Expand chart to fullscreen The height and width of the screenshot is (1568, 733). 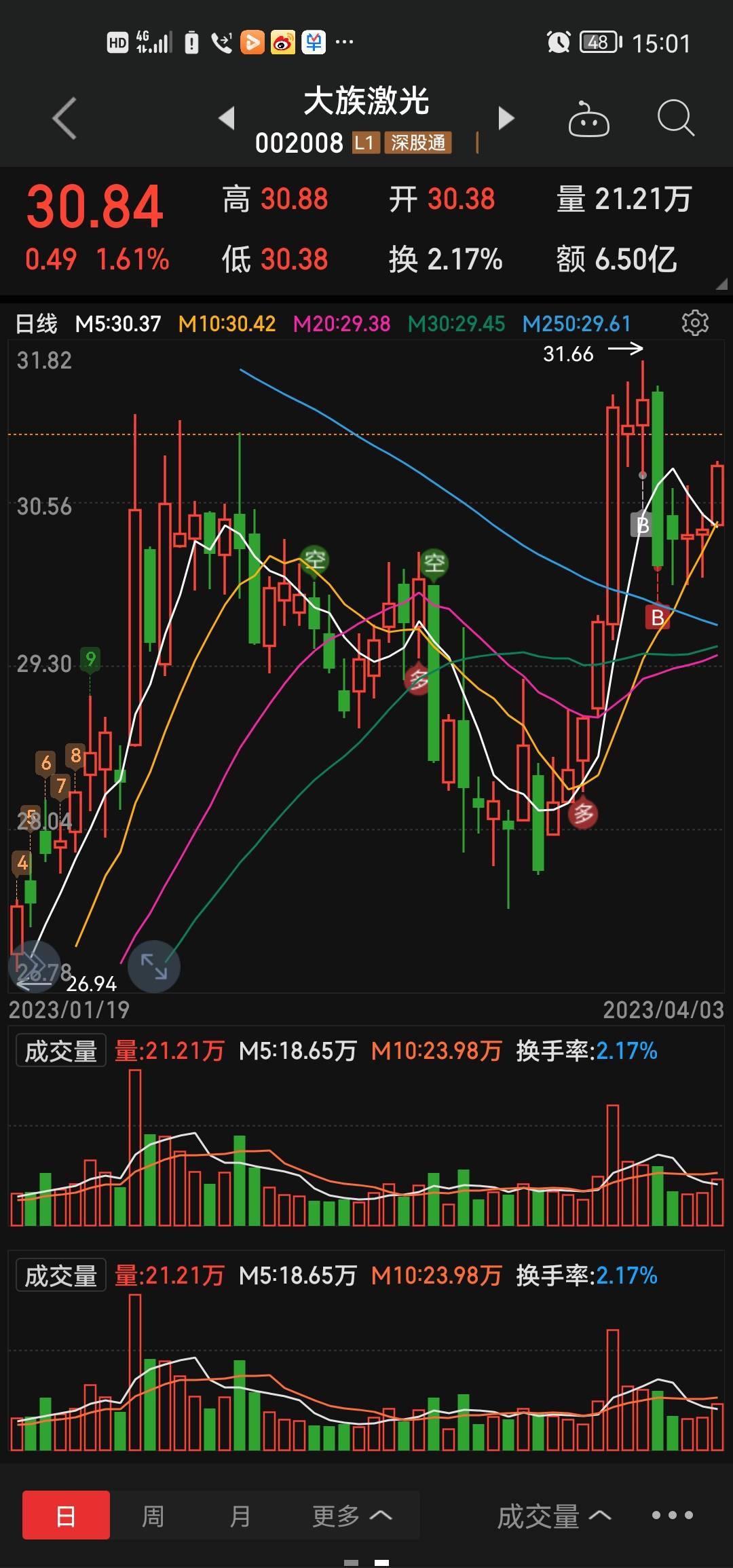tap(154, 966)
